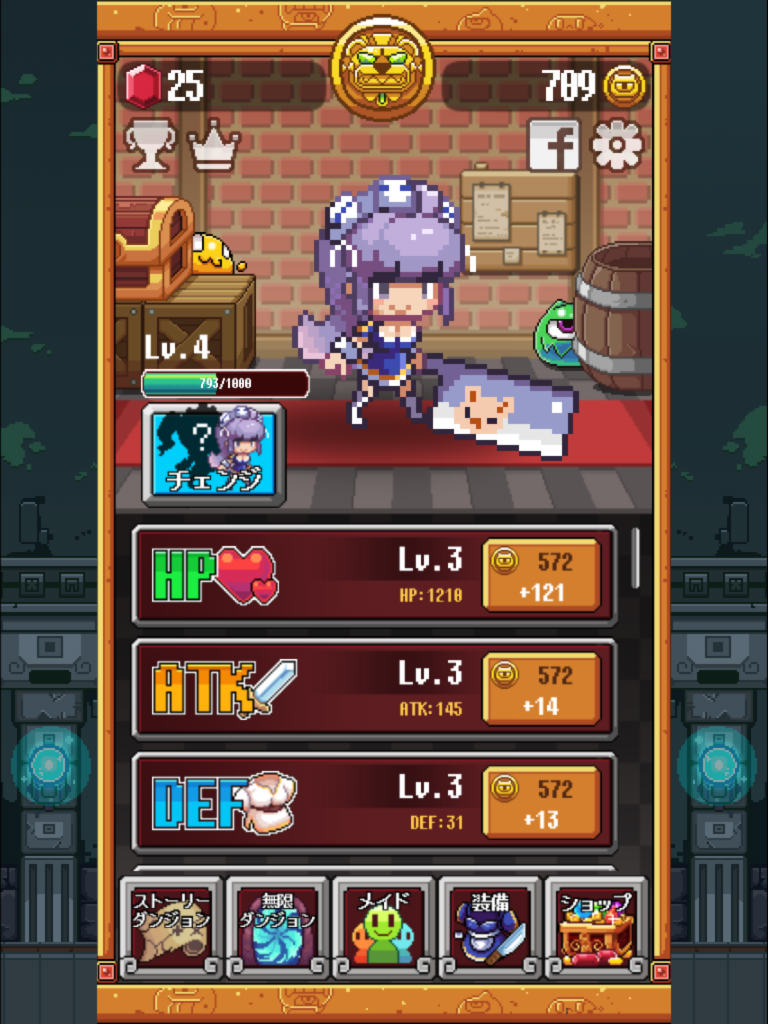Open the crown rankings icon
Screen dimensions: 768x1024
214,146
